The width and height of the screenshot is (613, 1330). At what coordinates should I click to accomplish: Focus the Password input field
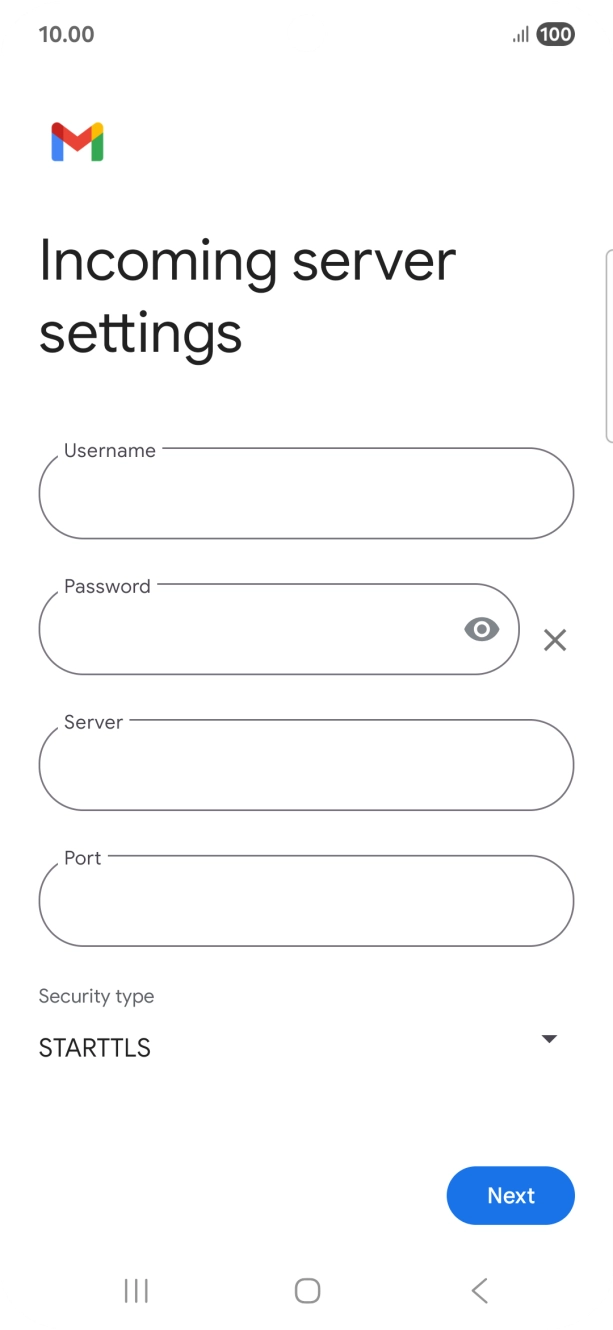click(x=250, y=630)
